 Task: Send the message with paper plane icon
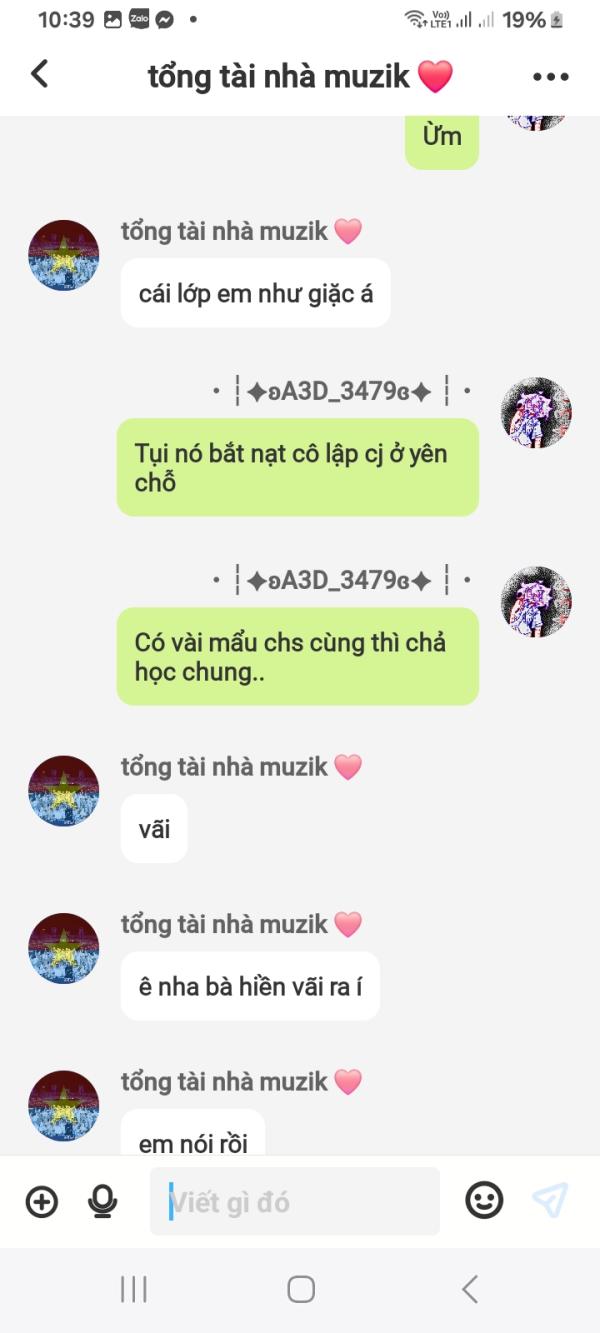click(x=550, y=1200)
